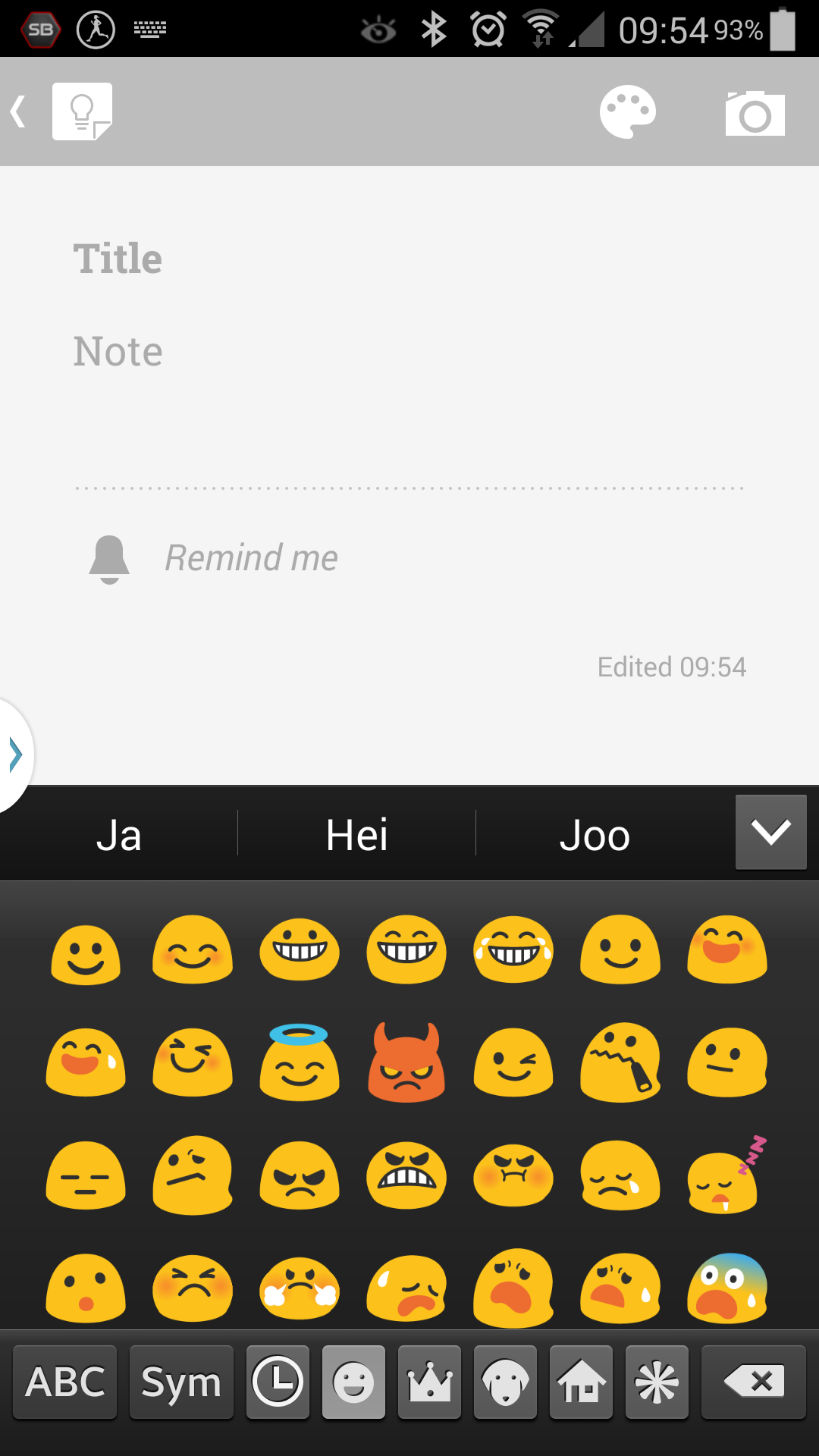Image resolution: width=819 pixels, height=1456 pixels.
Task: Switch to the crown emoji tab
Action: [429, 1382]
